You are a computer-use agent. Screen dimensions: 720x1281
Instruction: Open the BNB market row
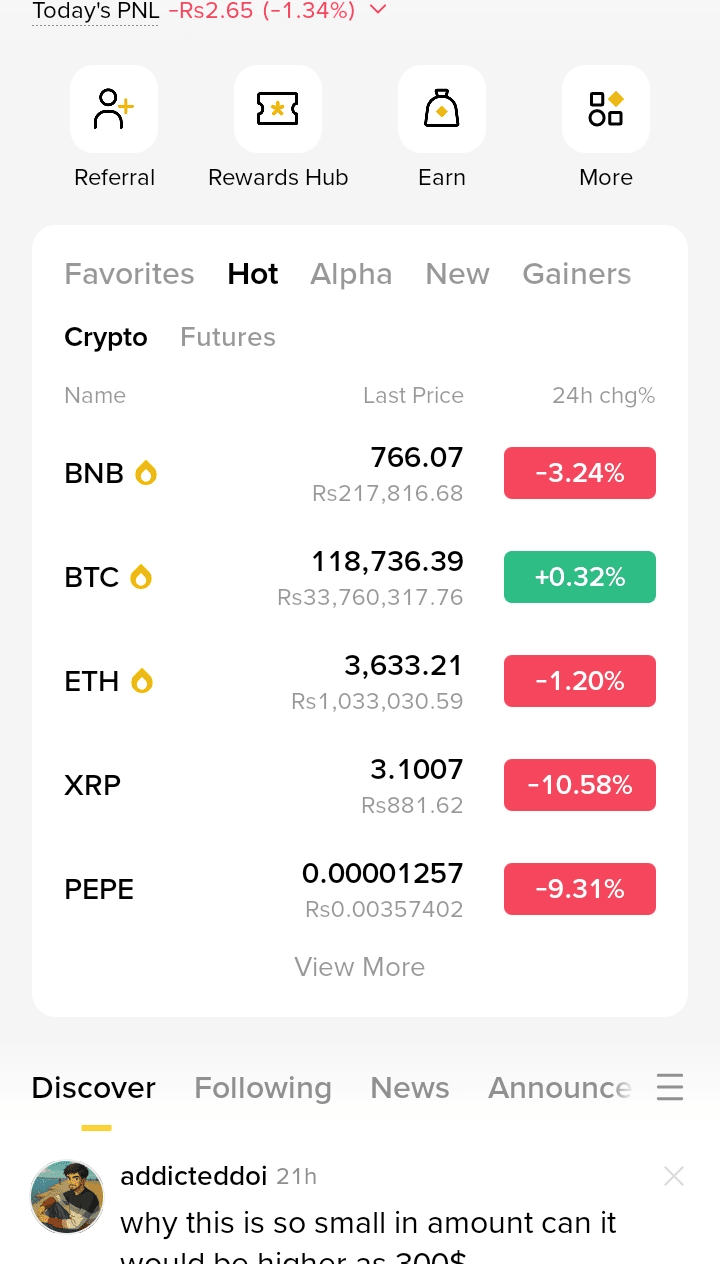click(360, 473)
